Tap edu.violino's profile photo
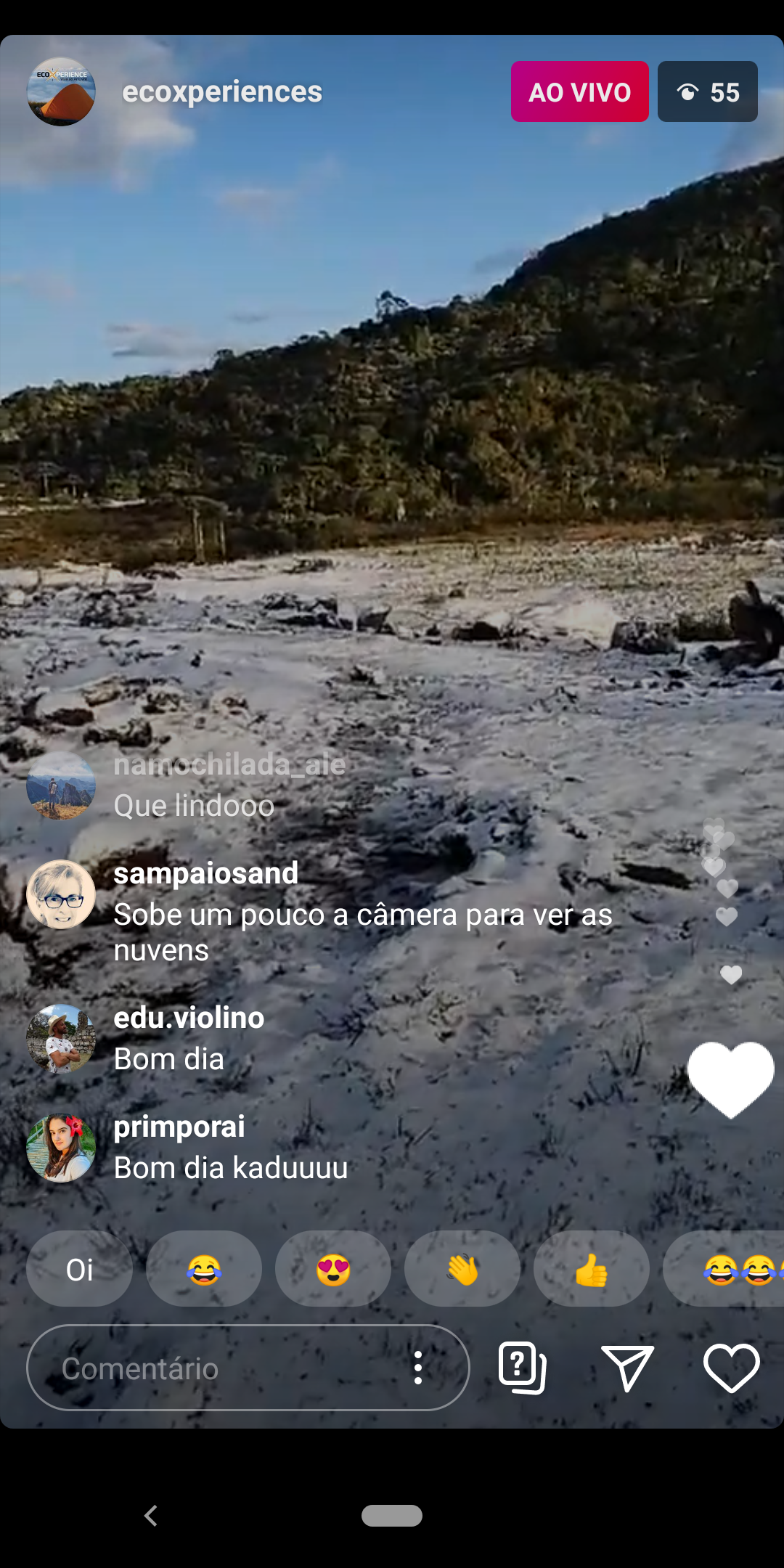Viewport: 784px width, 1568px height. click(61, 1039)
